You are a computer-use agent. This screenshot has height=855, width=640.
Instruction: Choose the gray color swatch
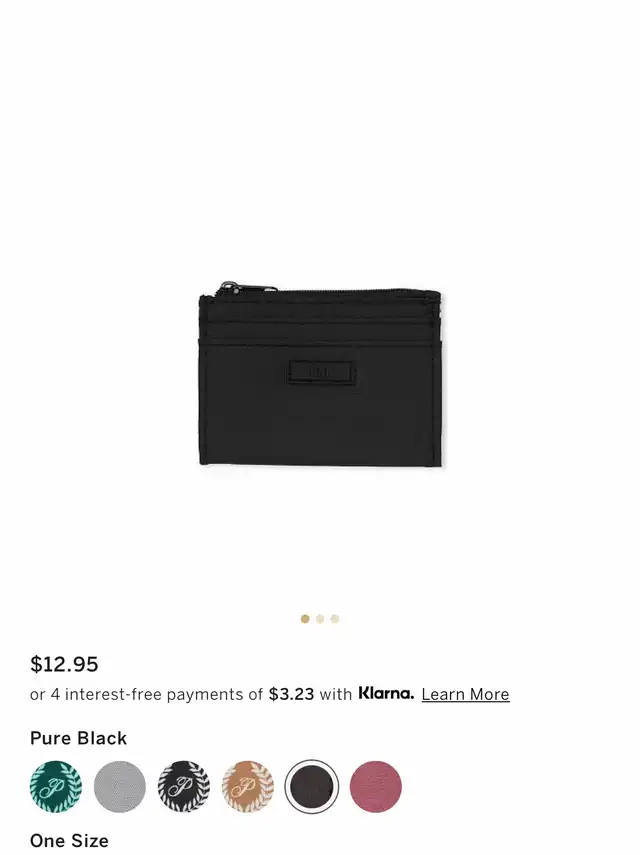click(120, 787)
